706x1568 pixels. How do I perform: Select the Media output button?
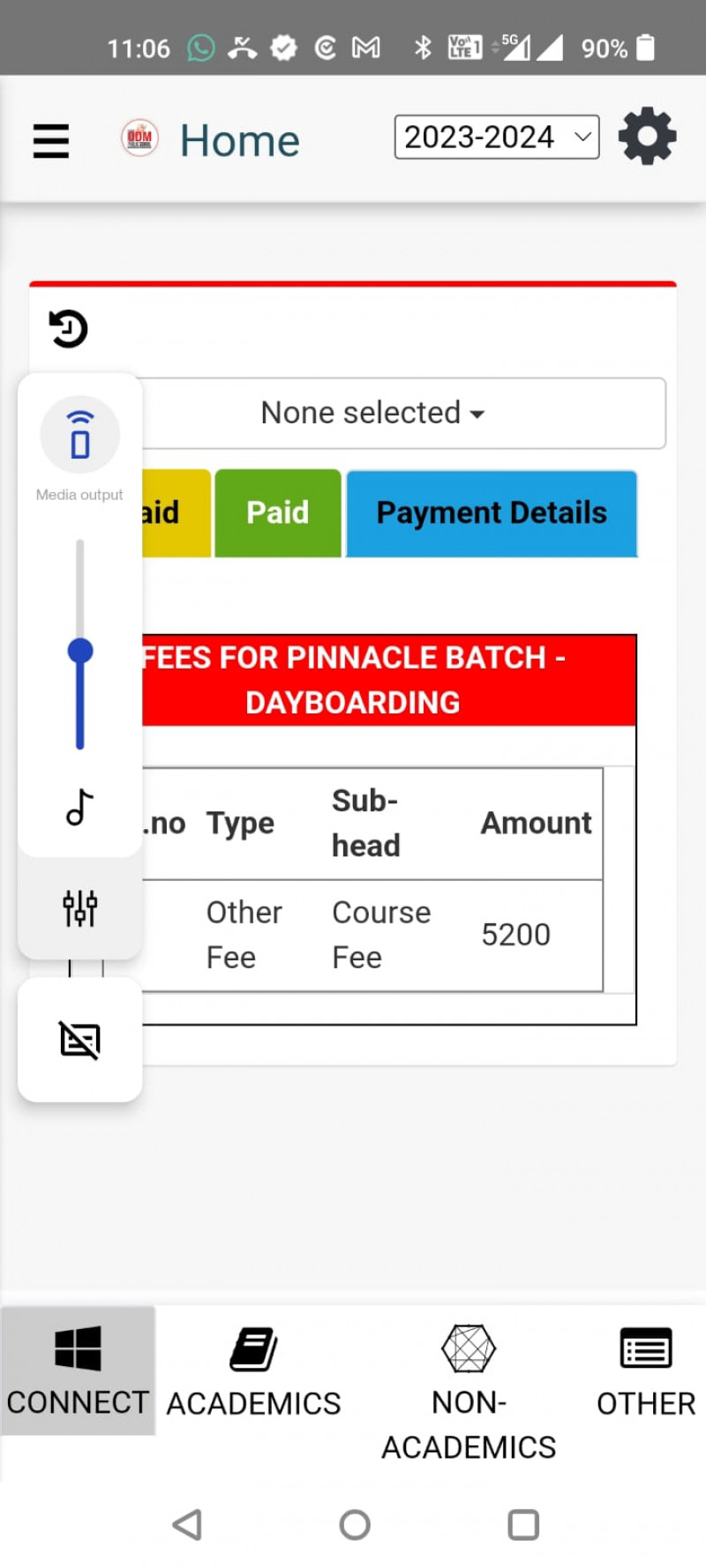(80, 436)
